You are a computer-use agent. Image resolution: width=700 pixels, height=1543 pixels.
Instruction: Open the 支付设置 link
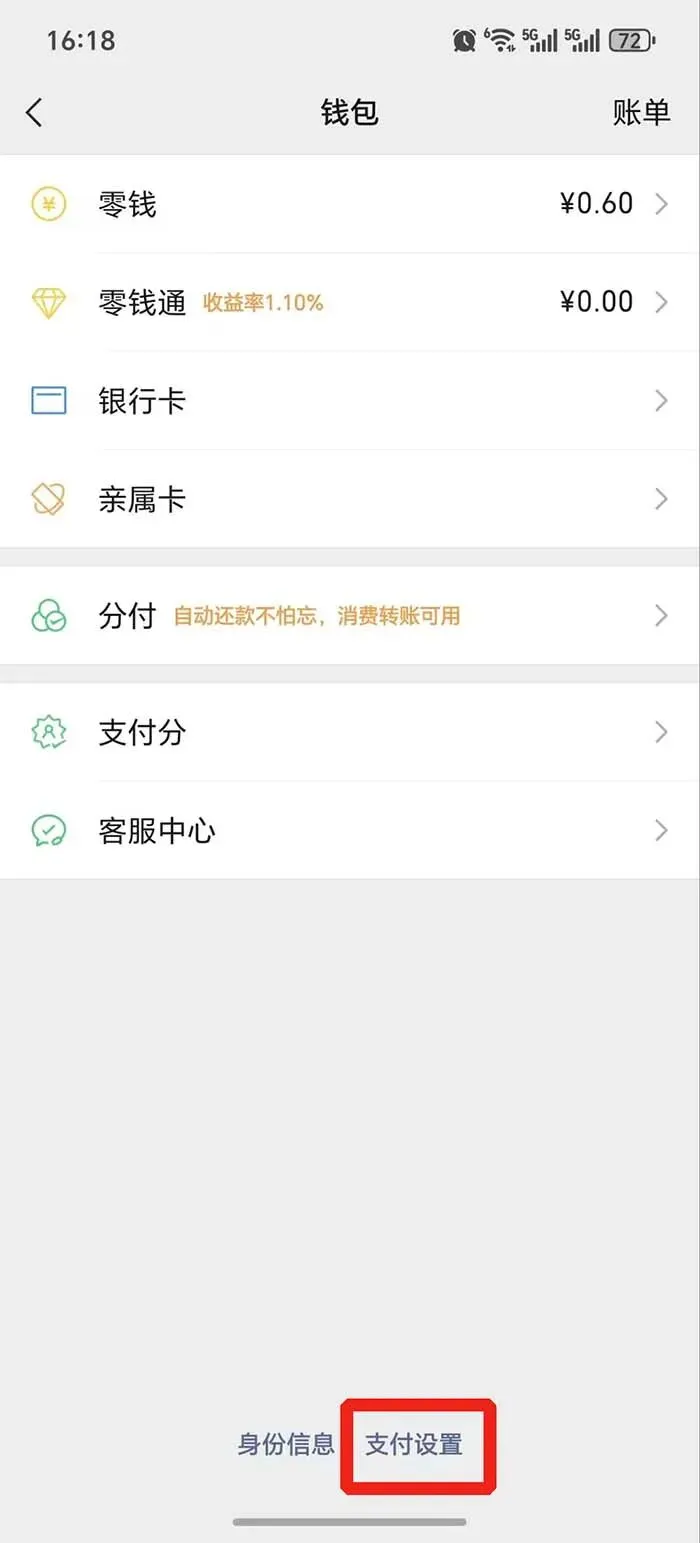click(x=414, y=1444)
